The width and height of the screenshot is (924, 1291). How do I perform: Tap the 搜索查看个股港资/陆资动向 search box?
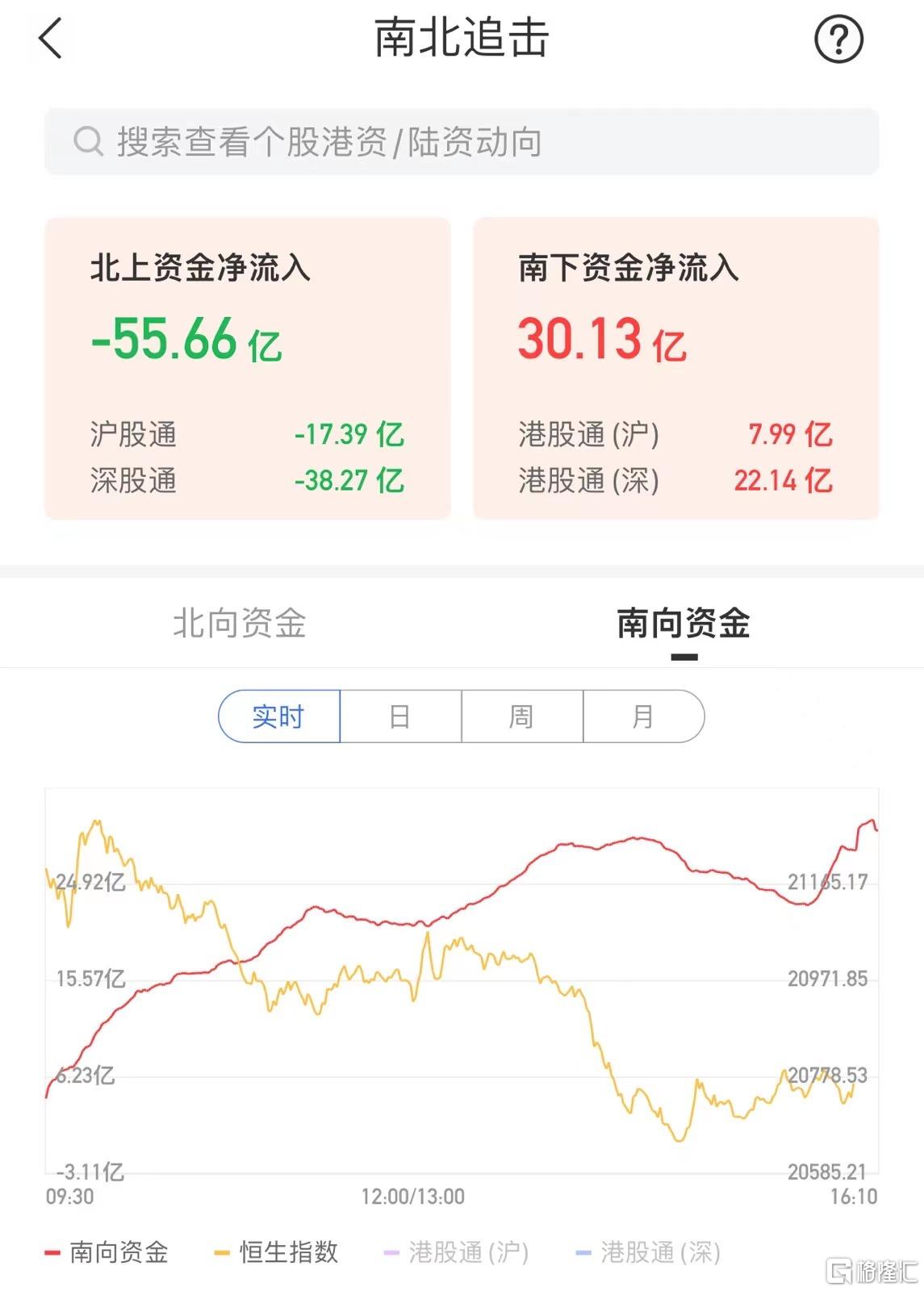point(462,142)
